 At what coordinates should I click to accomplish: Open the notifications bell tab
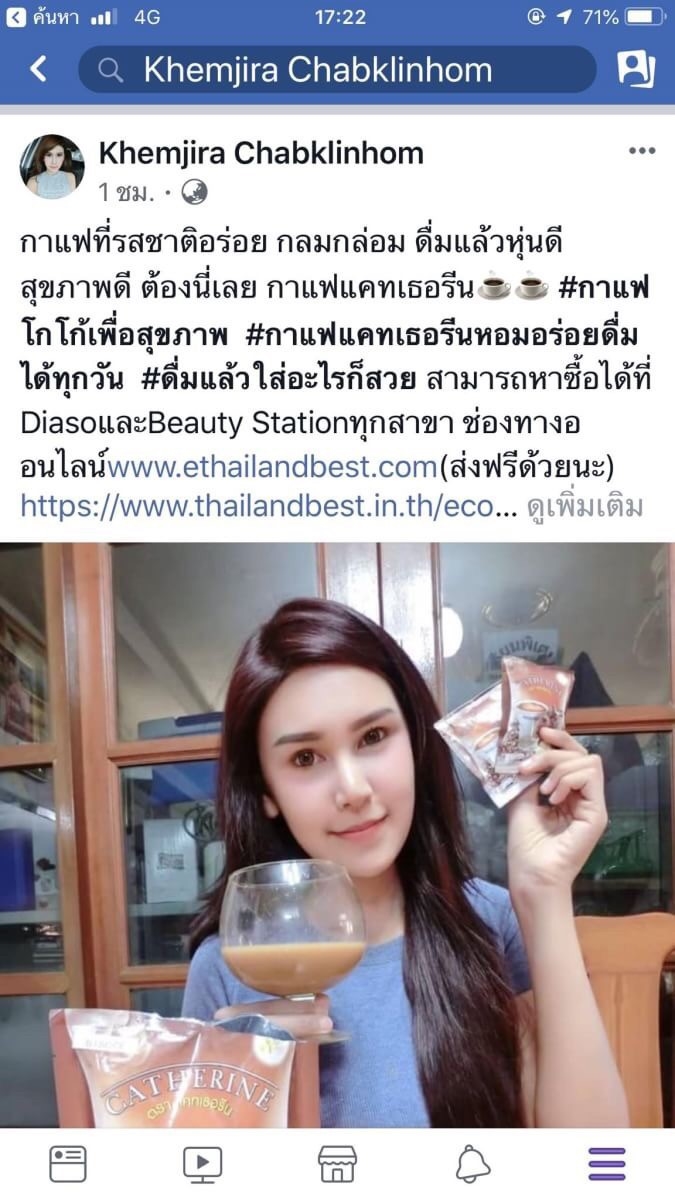(x=472, y=1164)
